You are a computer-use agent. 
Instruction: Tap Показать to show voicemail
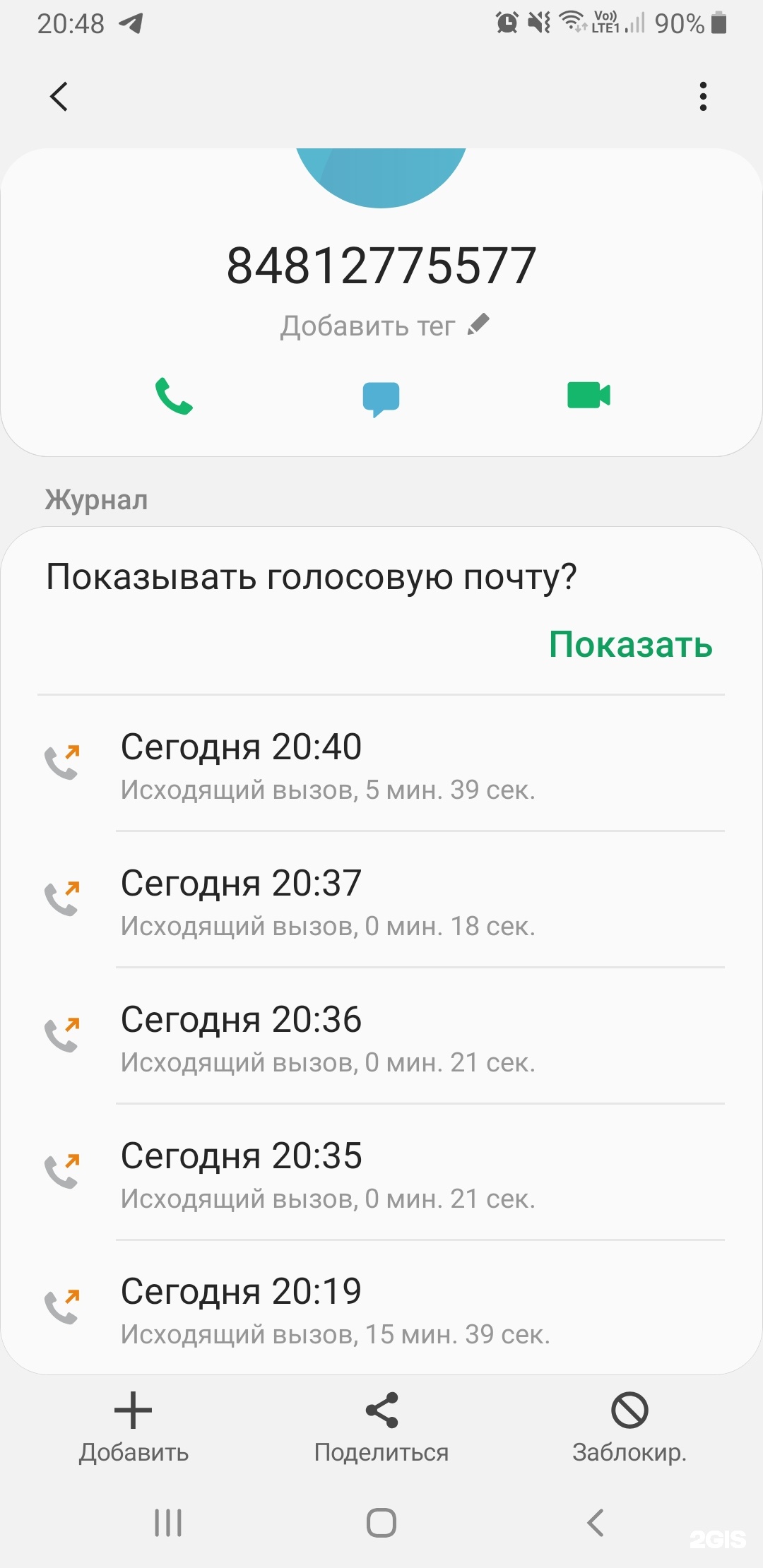(630, 644)
